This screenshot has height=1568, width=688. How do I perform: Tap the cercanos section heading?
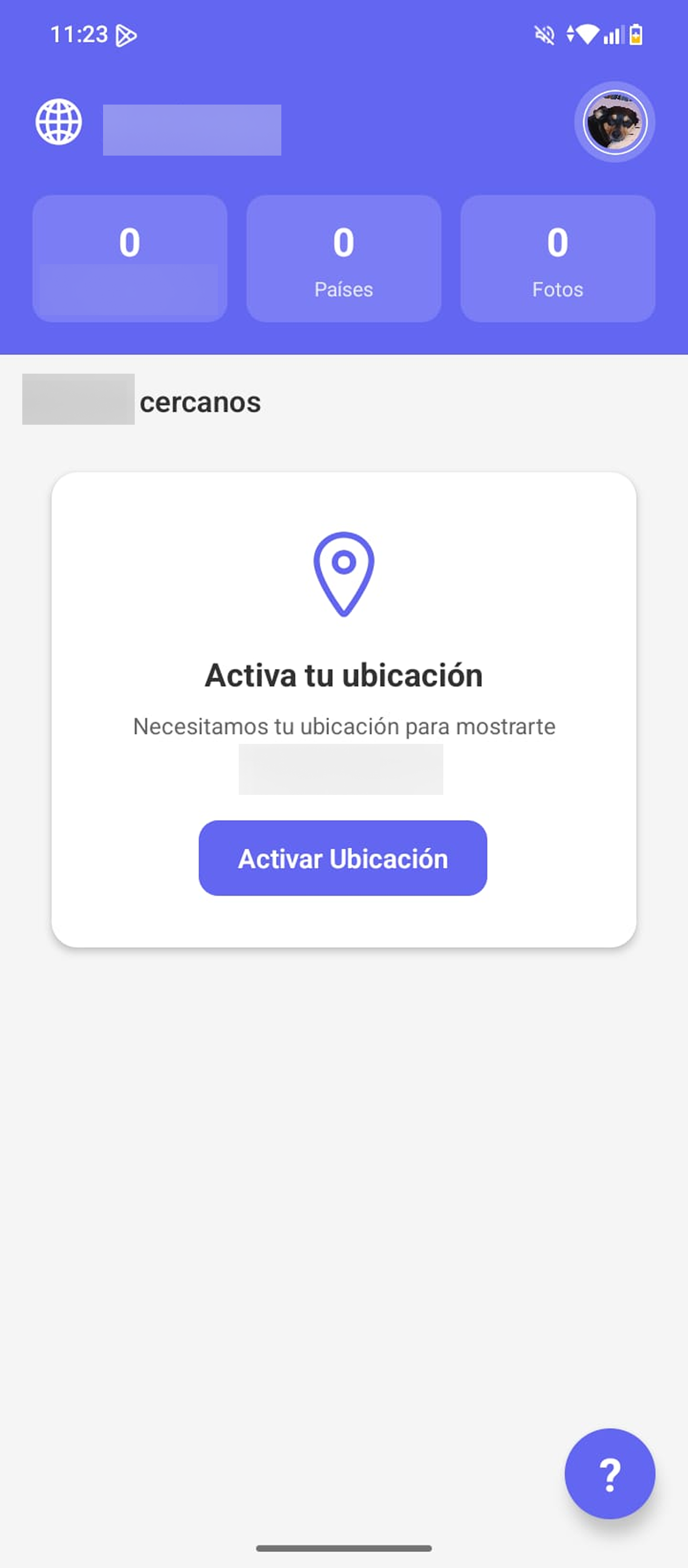pyautogui.click(x=200, y=402)
